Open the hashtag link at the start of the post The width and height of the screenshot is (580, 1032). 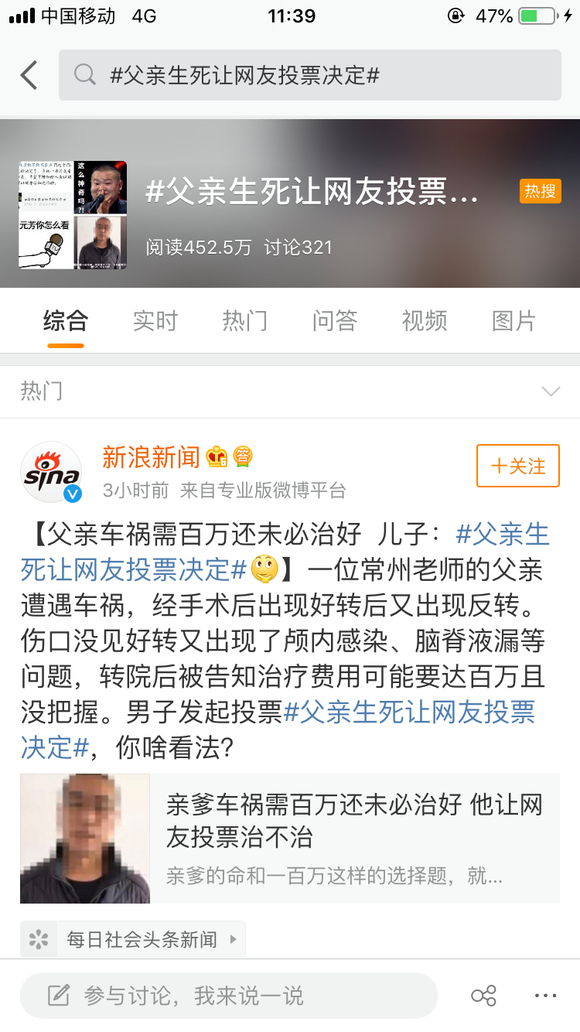(285, 552)
